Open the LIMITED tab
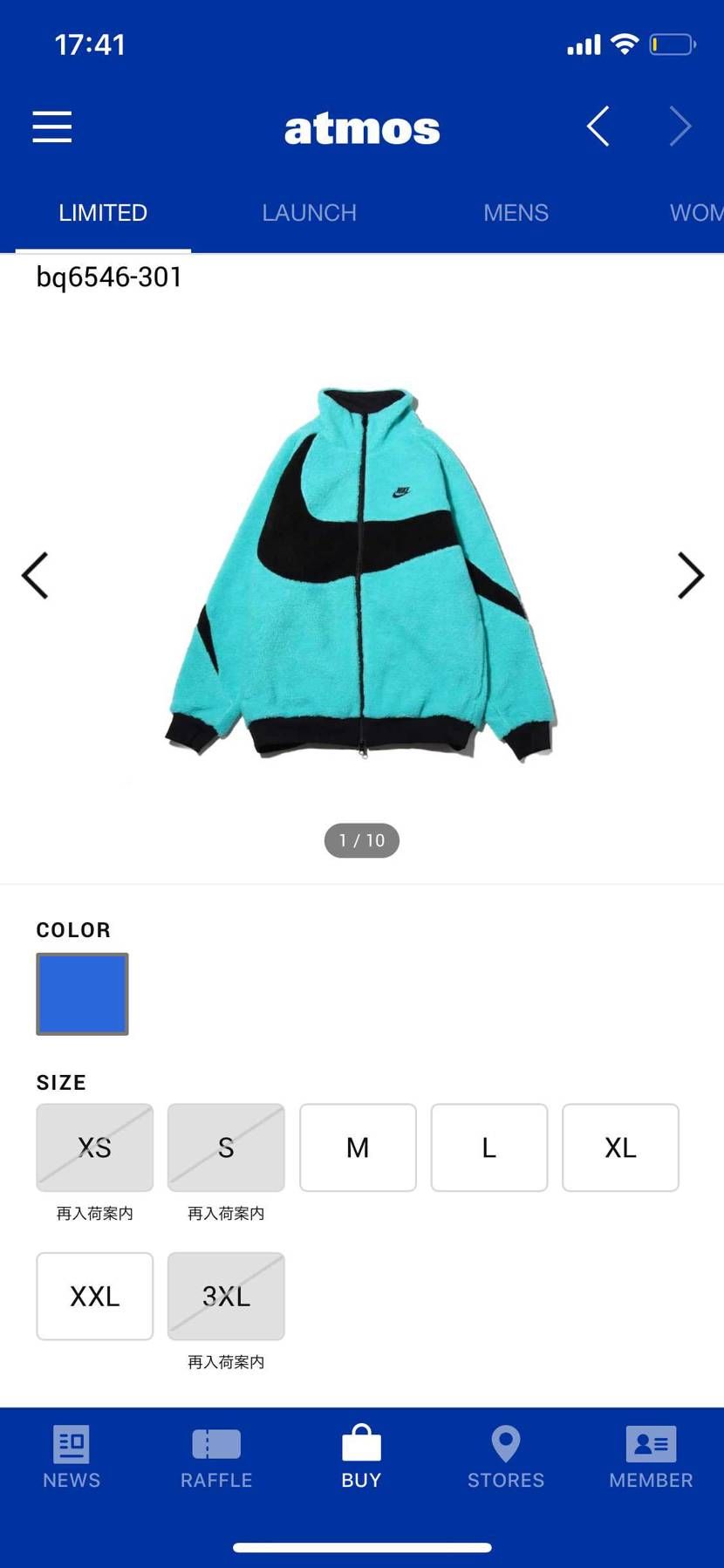724x1568 pixels. coord(103,212)
